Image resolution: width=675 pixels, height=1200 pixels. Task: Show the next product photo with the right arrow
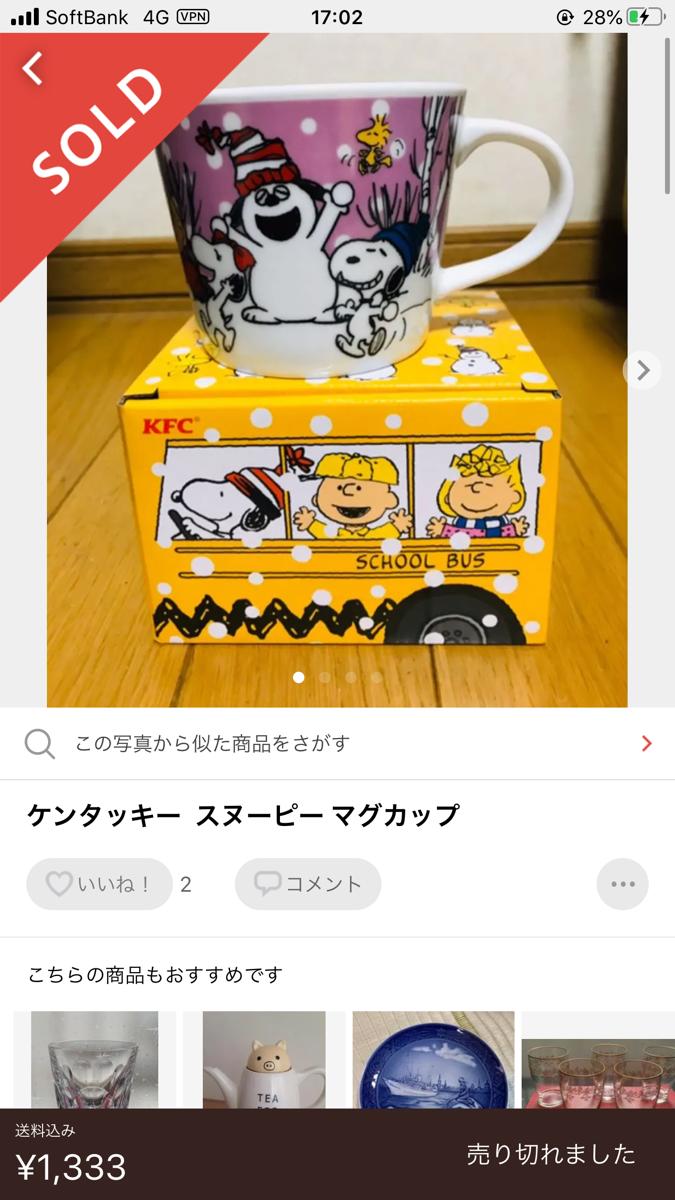pyautogui.click(x=642, y=371)
